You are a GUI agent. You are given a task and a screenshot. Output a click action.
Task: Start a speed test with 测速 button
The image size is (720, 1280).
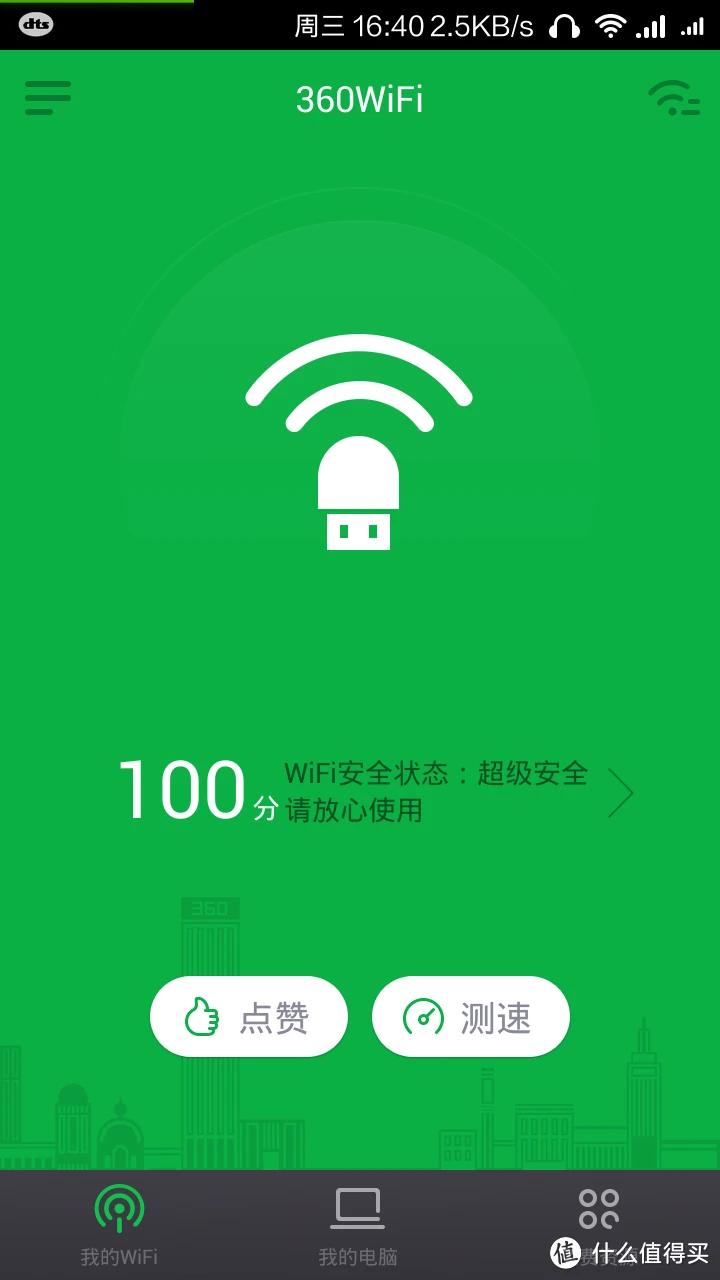pyautogui.click(x=470, y=1016)
